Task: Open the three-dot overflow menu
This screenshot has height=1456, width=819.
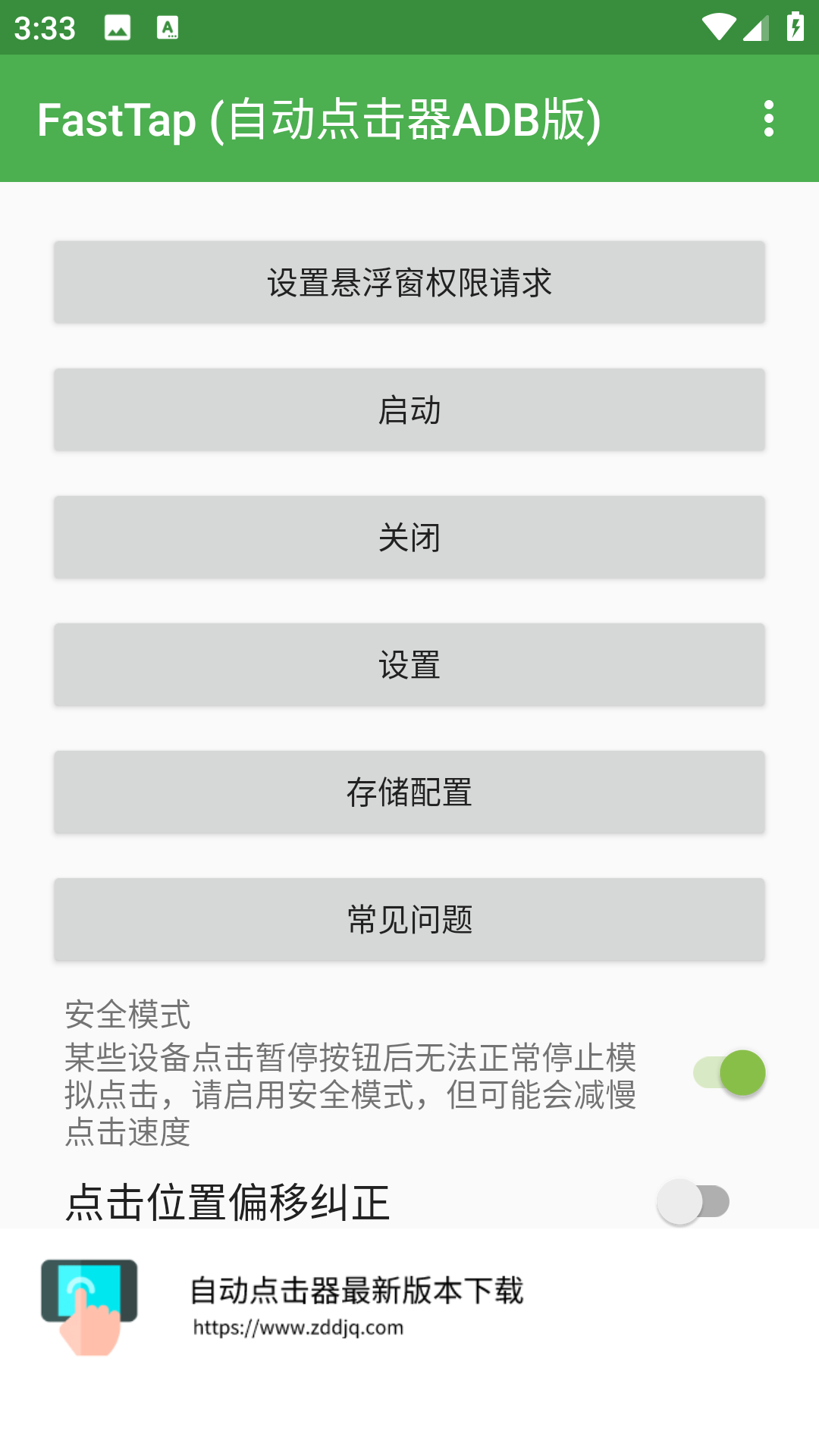Action: (x=769, y=119)
